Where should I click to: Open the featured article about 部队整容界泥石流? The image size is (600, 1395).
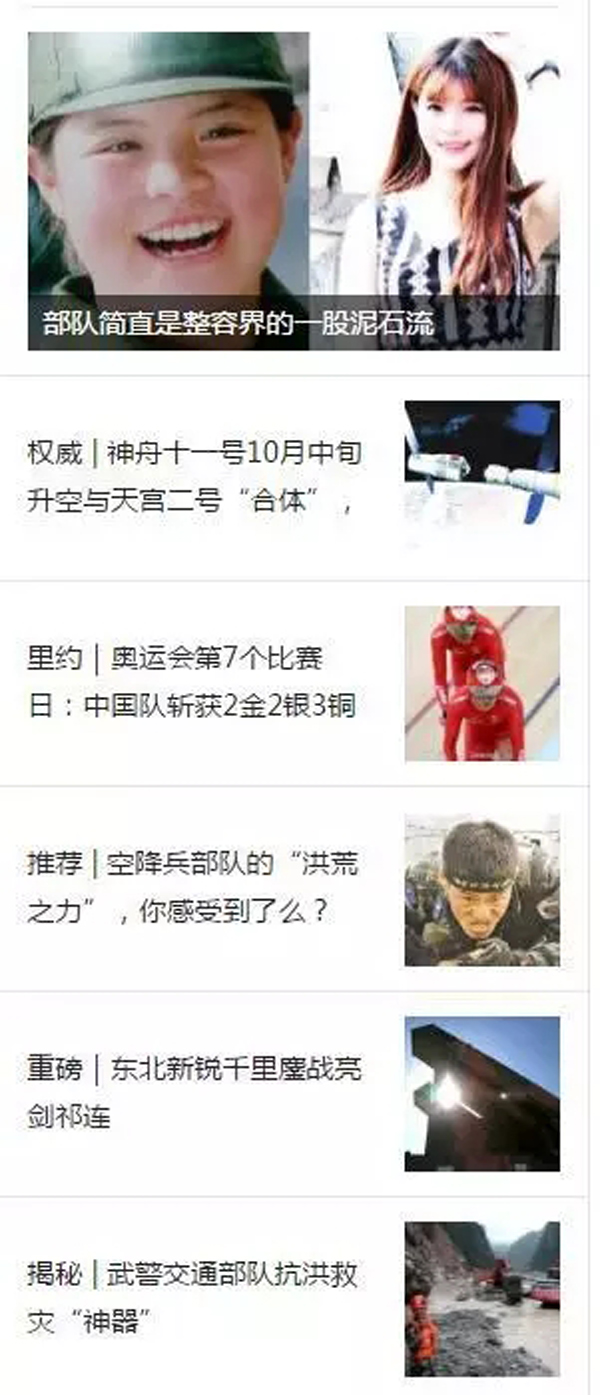[x=293, y=192]
